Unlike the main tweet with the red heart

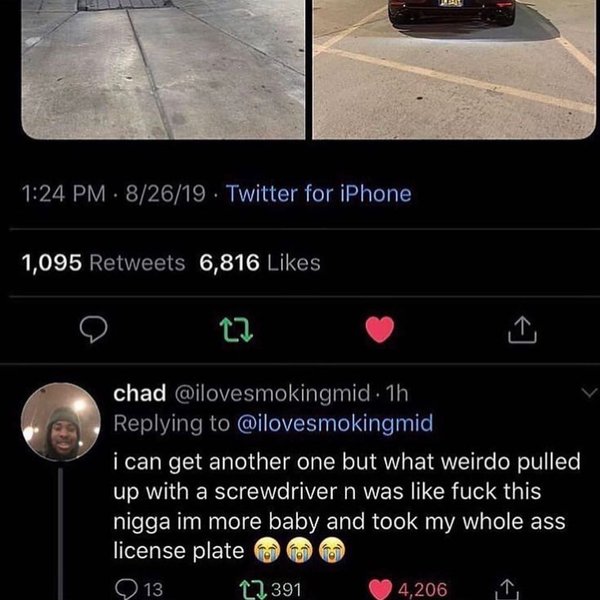(382, 329)
